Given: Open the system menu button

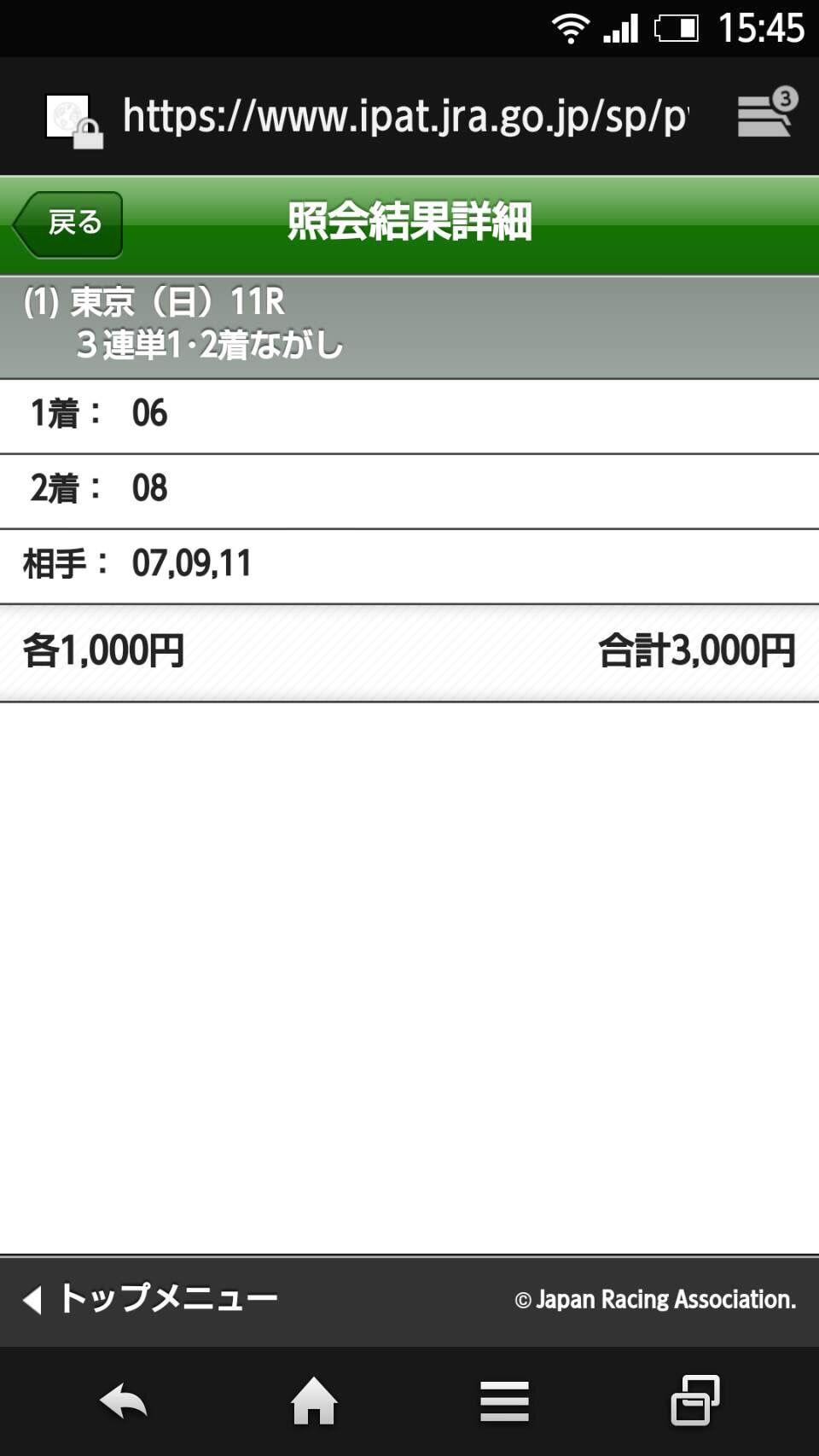Looking at the screenshot, I should (504, 1401).
